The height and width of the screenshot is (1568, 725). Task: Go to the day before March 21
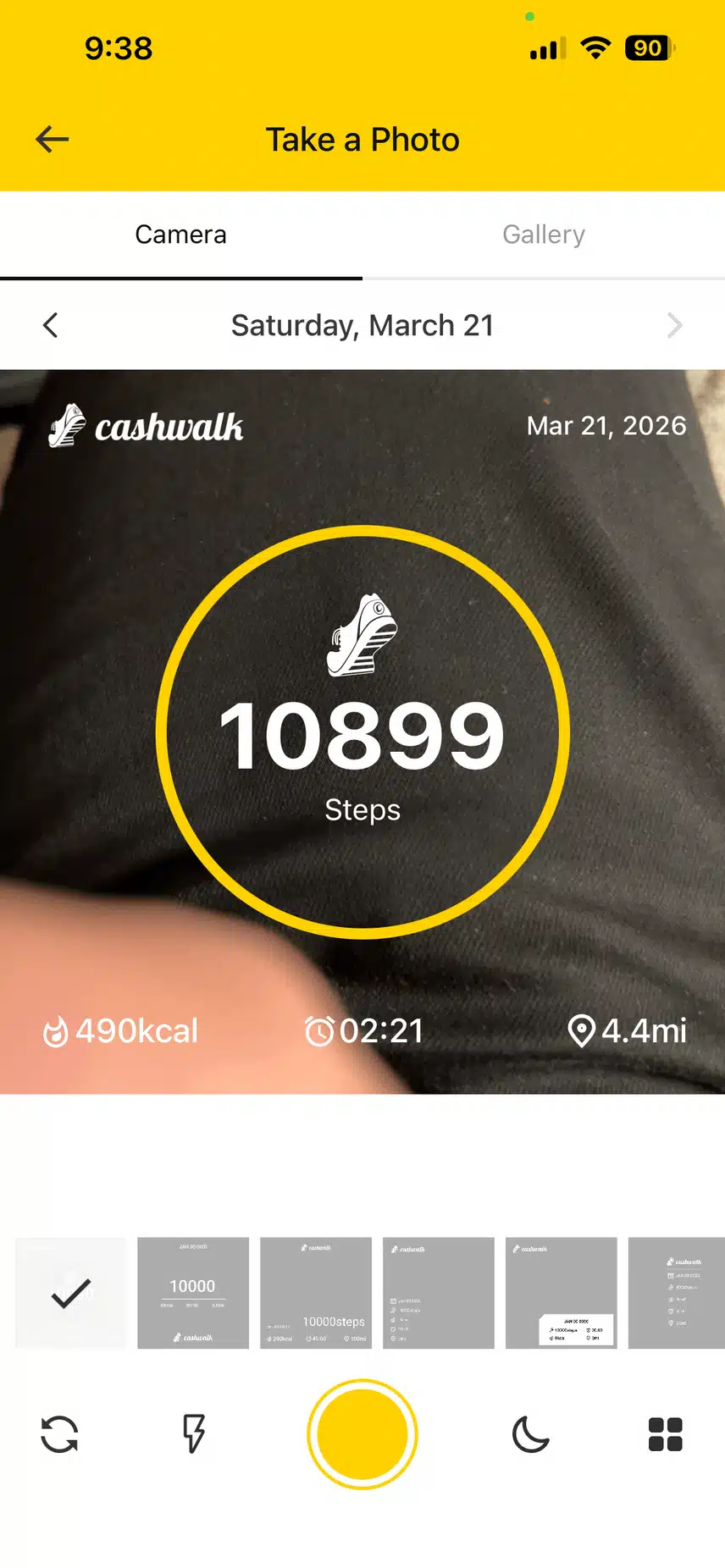pos(51,325)
